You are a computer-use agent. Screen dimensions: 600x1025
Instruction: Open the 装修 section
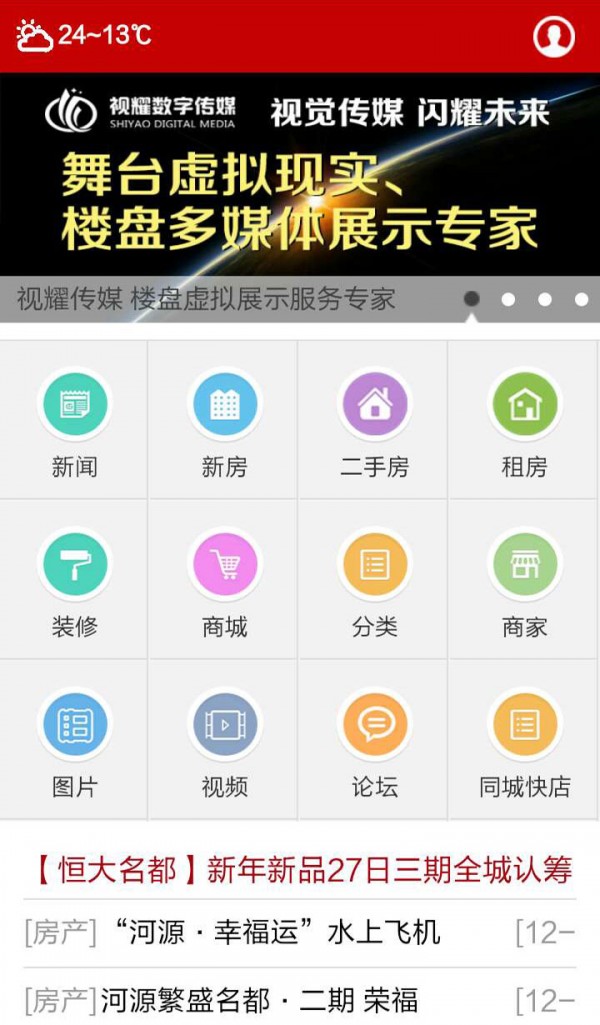(x=75, y=580)
